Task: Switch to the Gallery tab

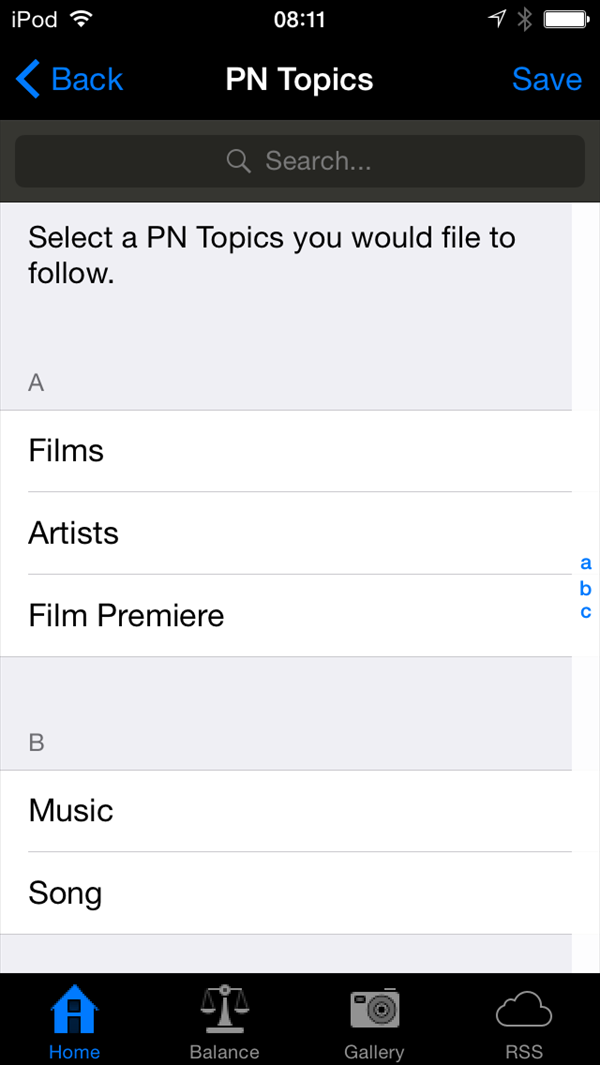Action: tap(374, 1022)
